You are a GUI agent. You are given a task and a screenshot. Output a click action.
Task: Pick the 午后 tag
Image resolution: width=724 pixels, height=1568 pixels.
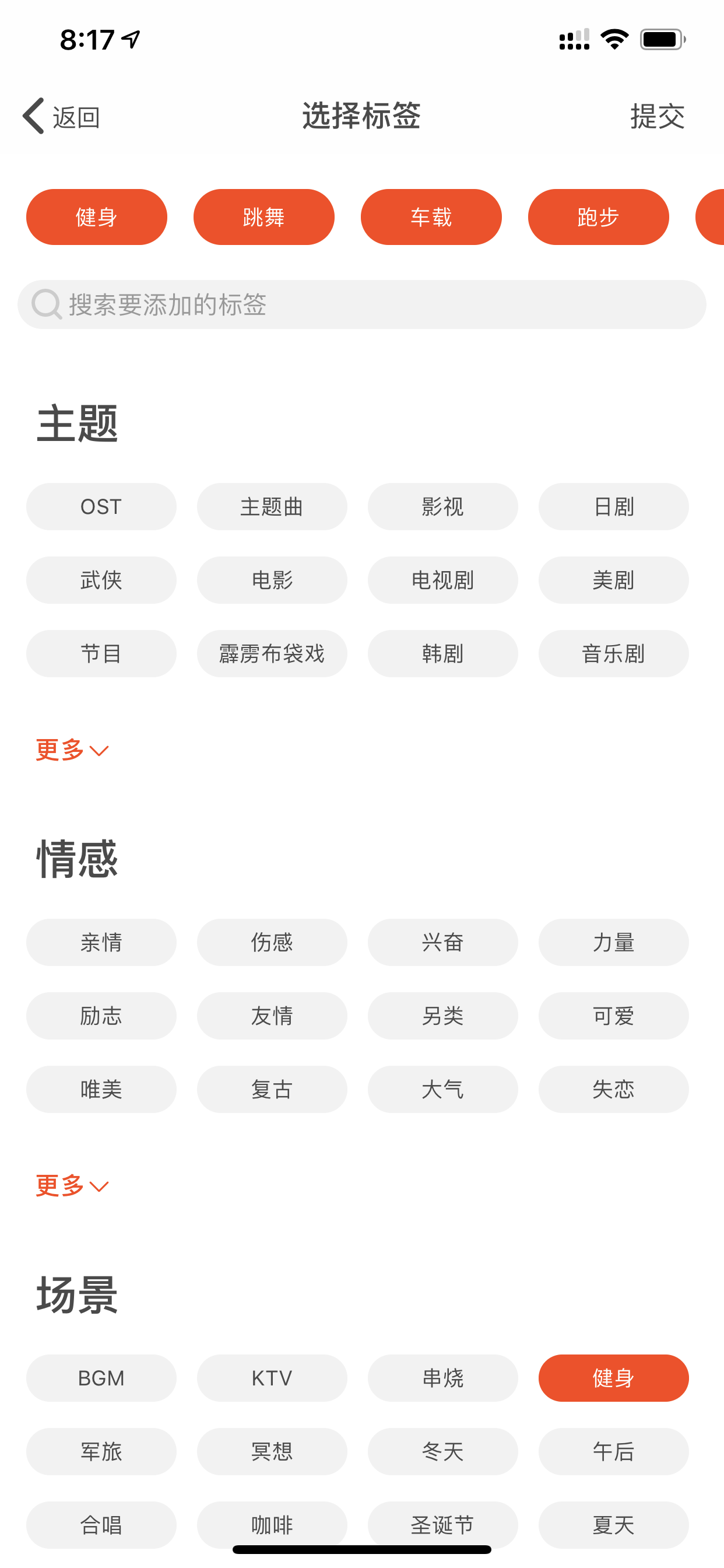click(x=614, y=1452)
